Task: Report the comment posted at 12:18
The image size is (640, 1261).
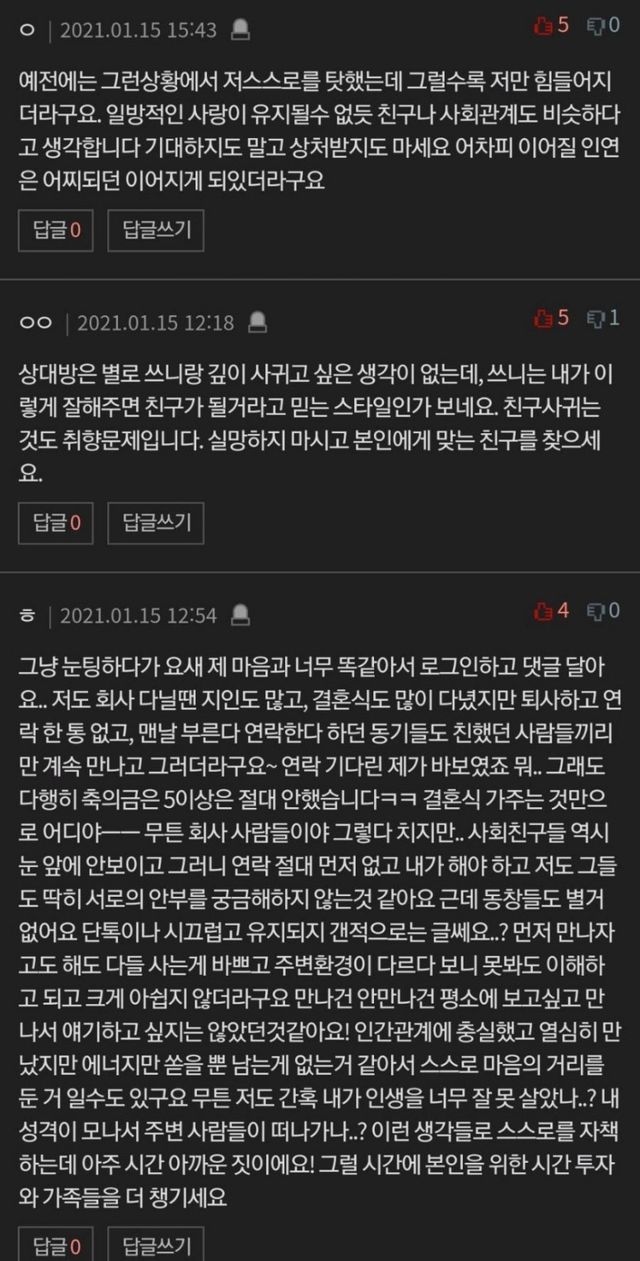Action: point(257,322)
